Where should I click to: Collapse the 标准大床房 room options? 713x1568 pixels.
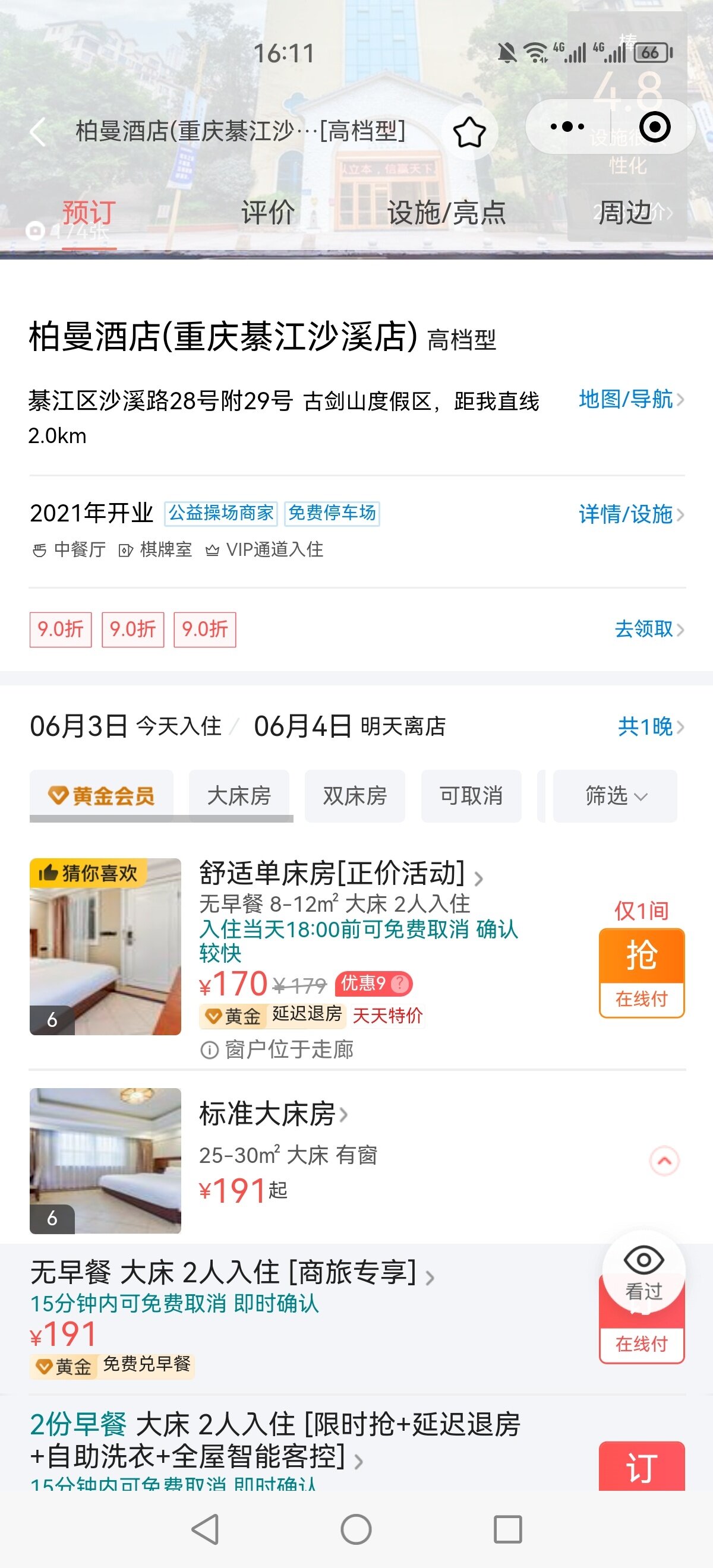(x=664, y=1160)
